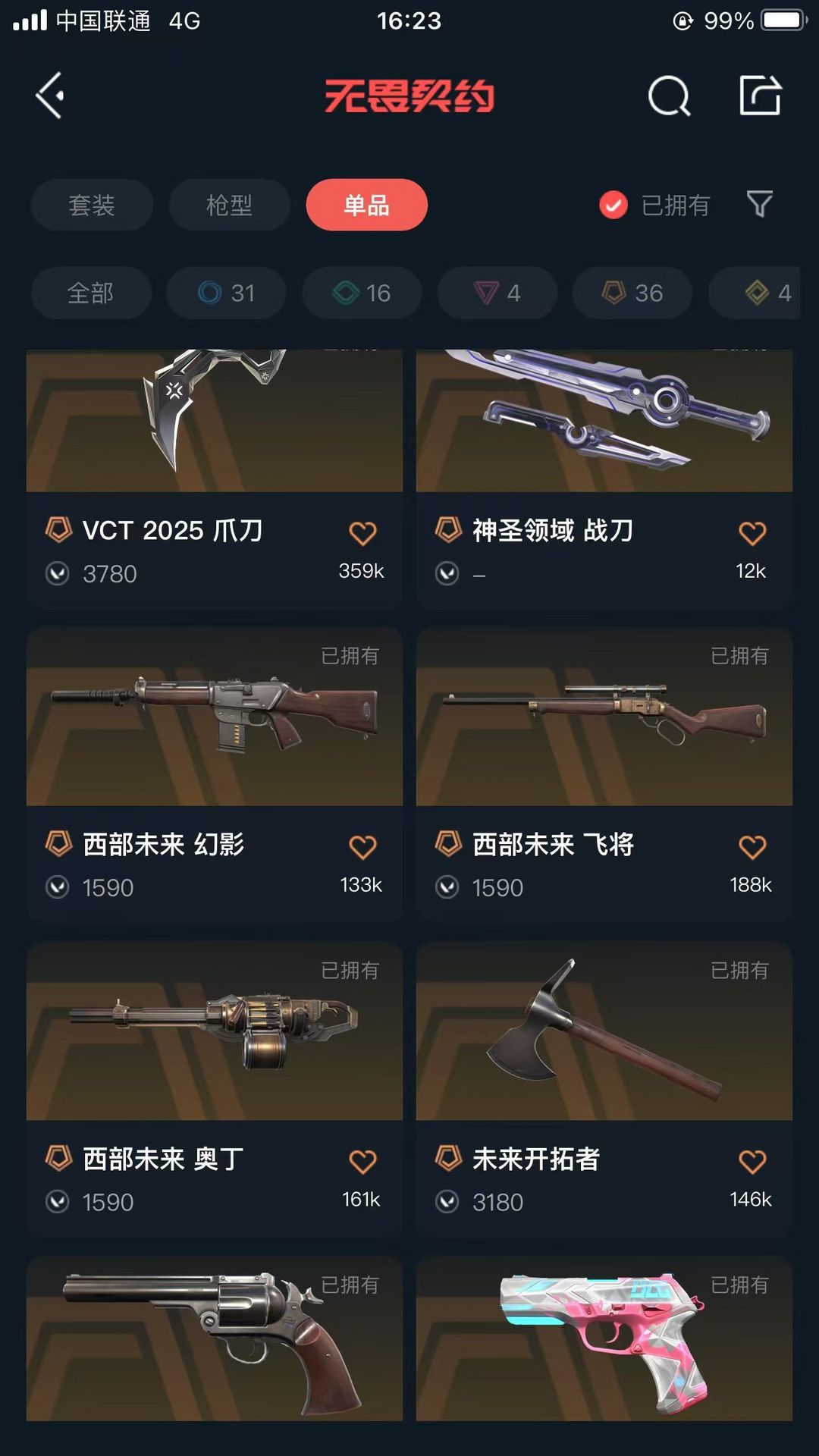The height and width of the screenshot is (1456, 819).
Task: Favorite the 西部未来 飞将 skin
Action: click(x=752, y=847)
